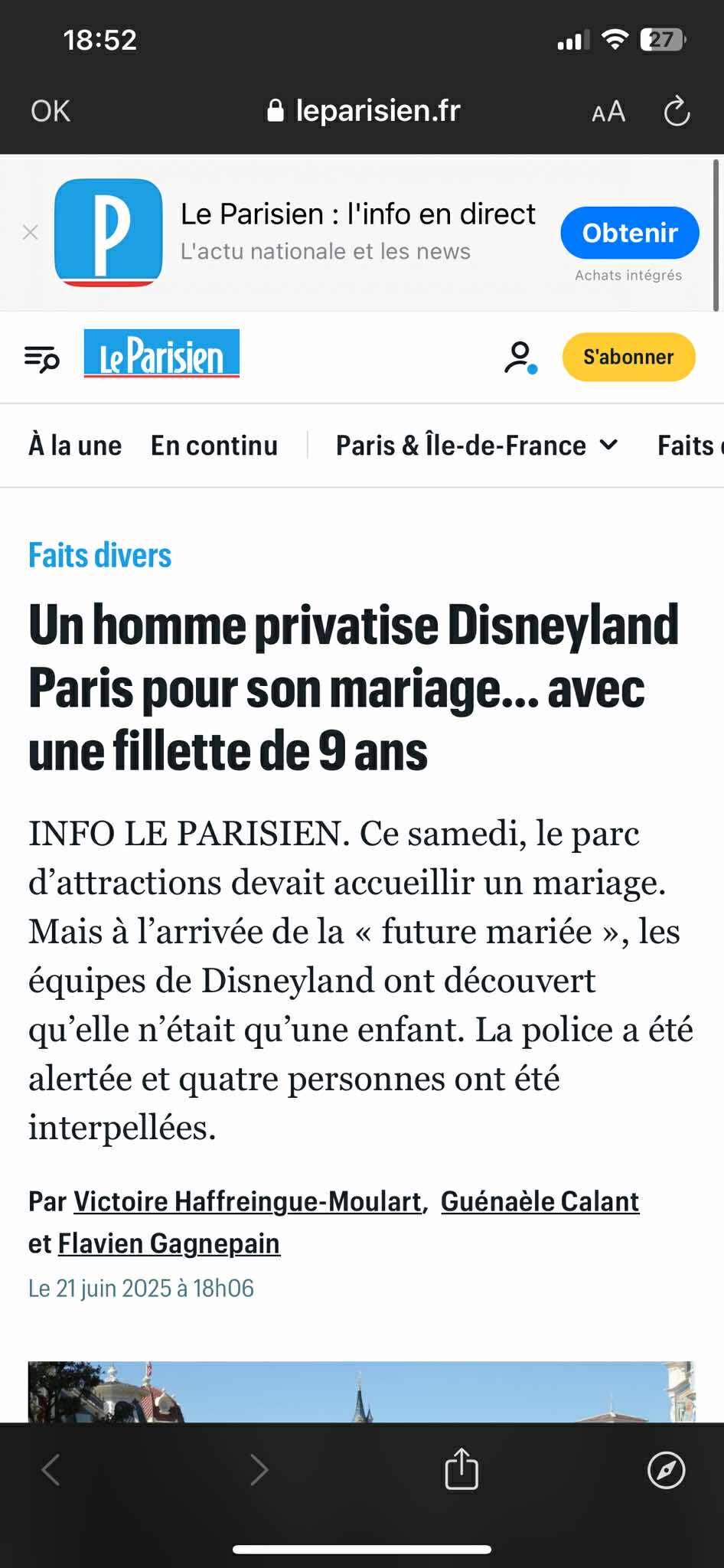Image resolution: width=724 pixels, height=1568 pixels.
Task: Dismiss the Le Parisien app banner
Action: pos(31,233)
